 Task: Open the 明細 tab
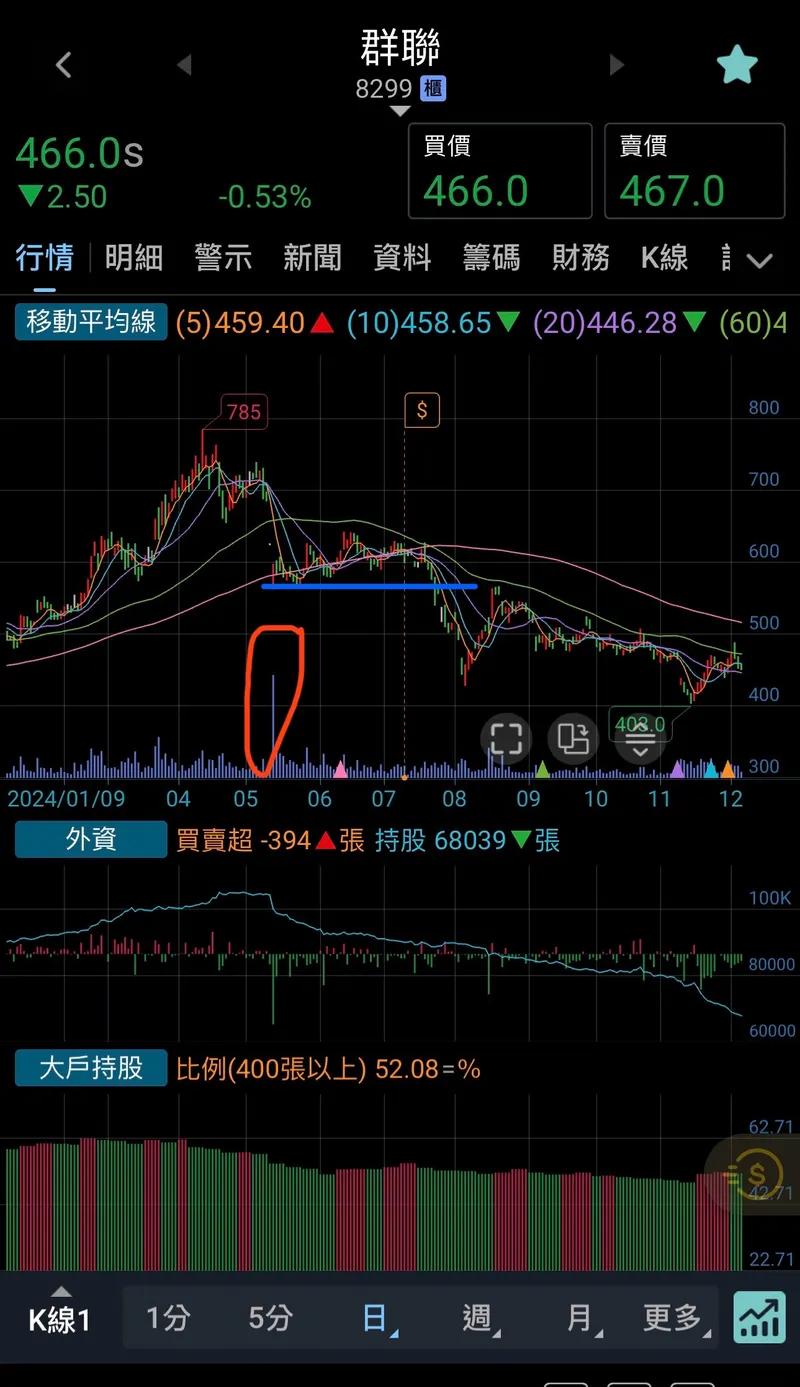(133, 258)
